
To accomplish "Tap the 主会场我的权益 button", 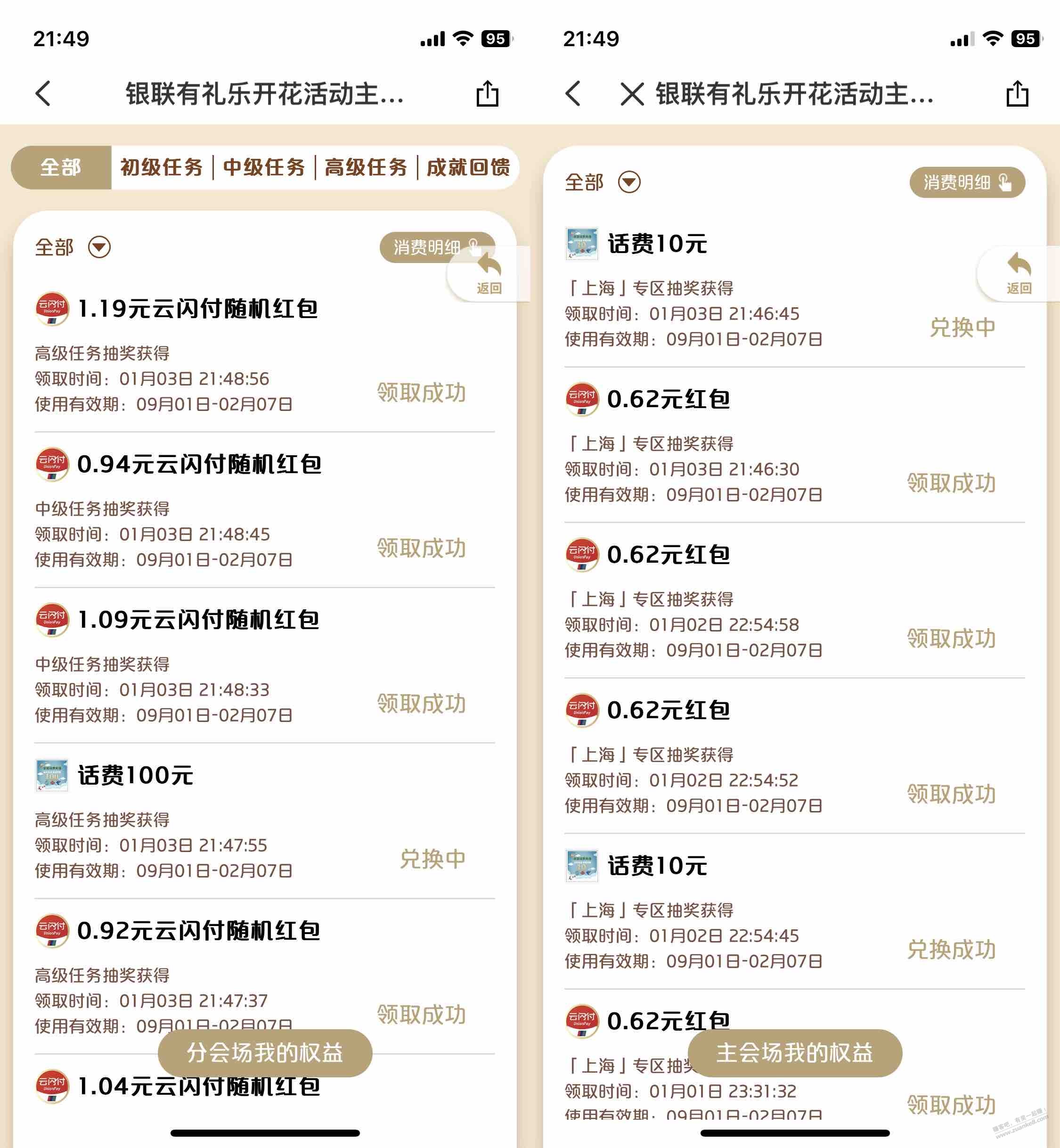I will [x=794, y=1052].
